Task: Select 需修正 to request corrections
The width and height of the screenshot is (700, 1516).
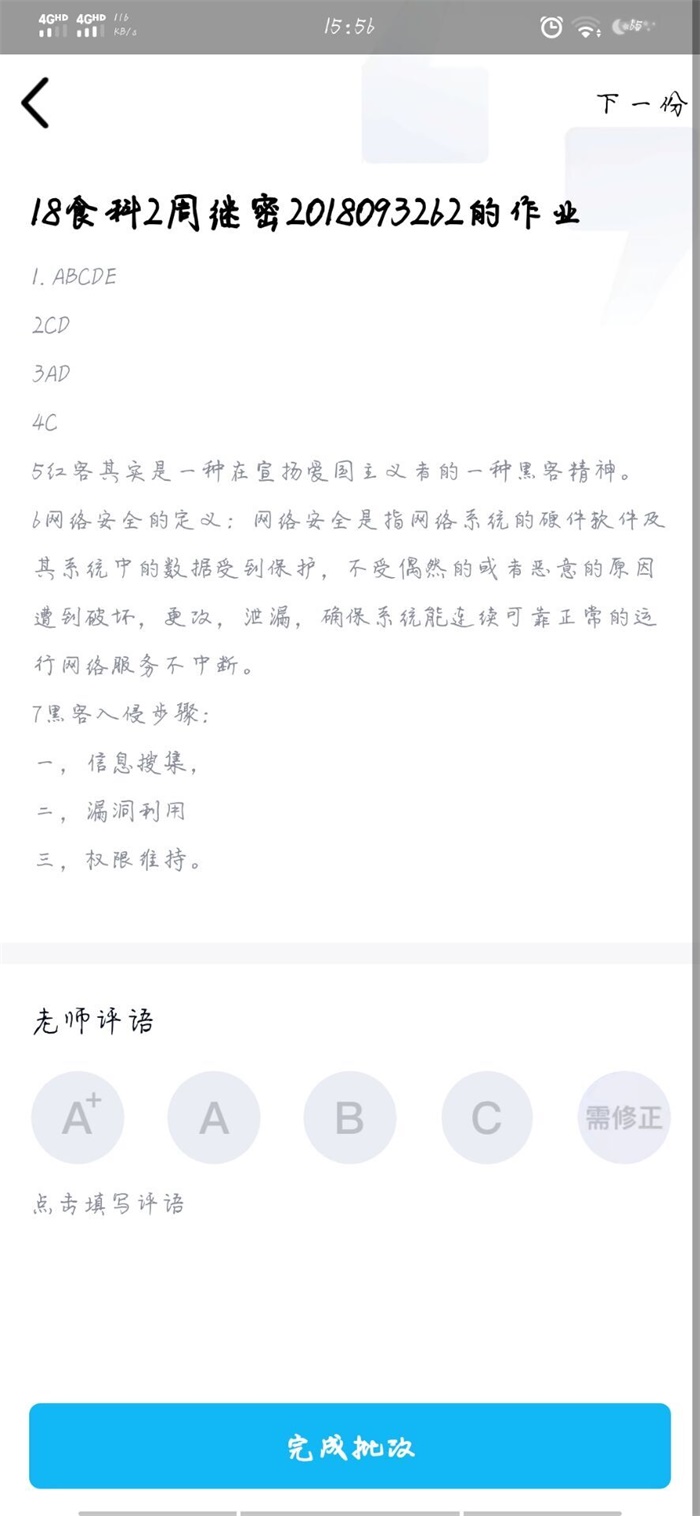Action: pos(623,1117)
